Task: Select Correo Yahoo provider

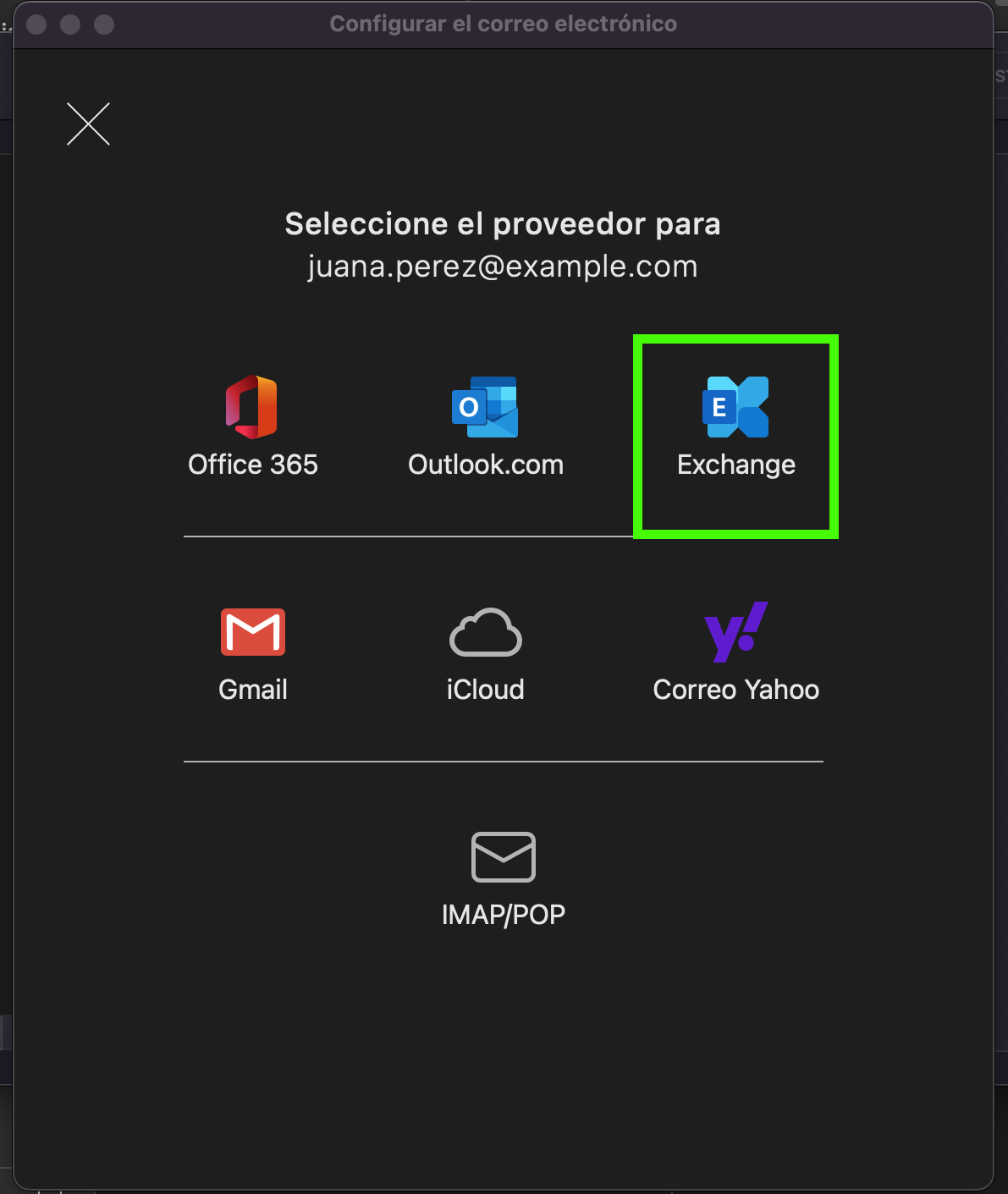Action: (735, 653)
